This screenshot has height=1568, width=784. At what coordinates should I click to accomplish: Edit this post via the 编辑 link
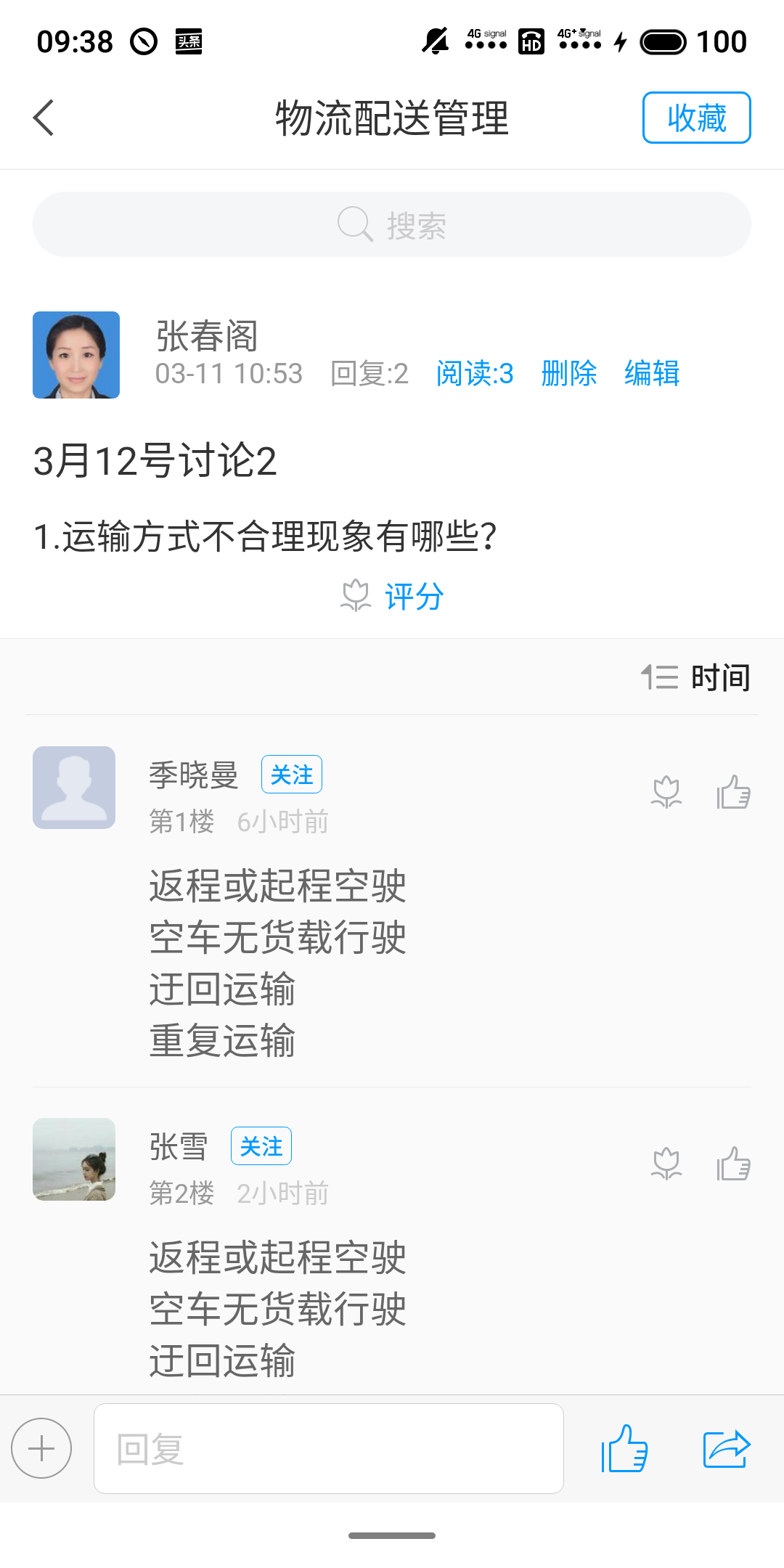652,374
